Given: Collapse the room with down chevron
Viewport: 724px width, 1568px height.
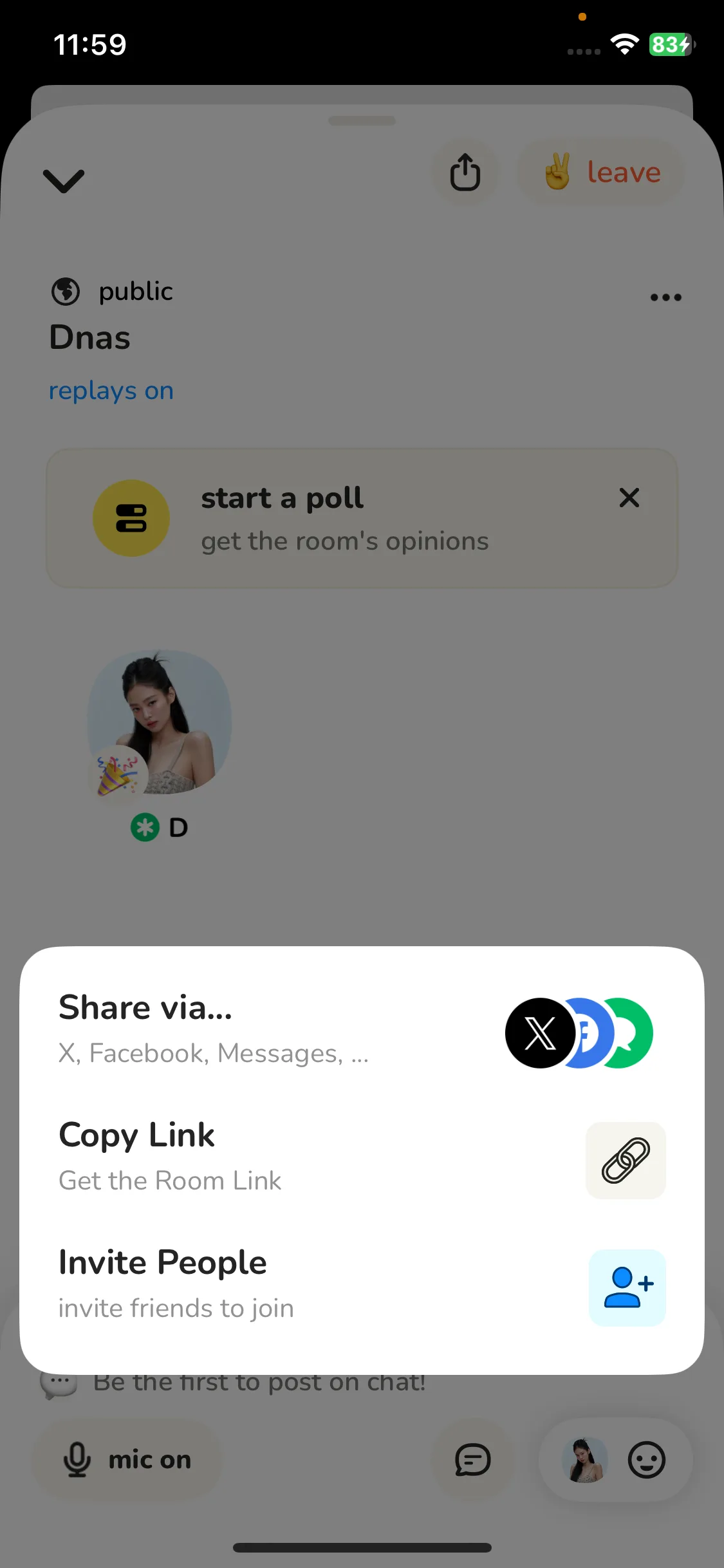Looking at the screenshot, I should (x=63, y=181).
